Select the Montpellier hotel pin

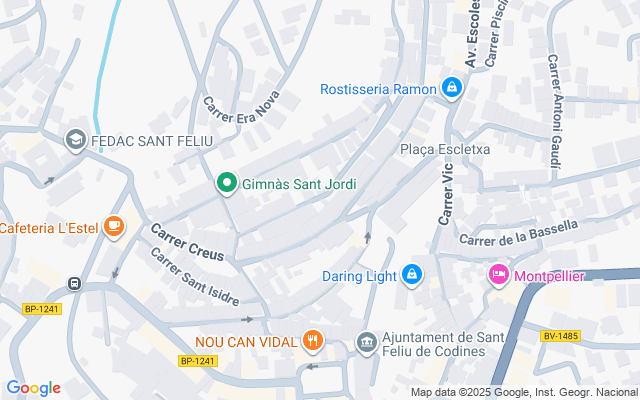[499, 275]
